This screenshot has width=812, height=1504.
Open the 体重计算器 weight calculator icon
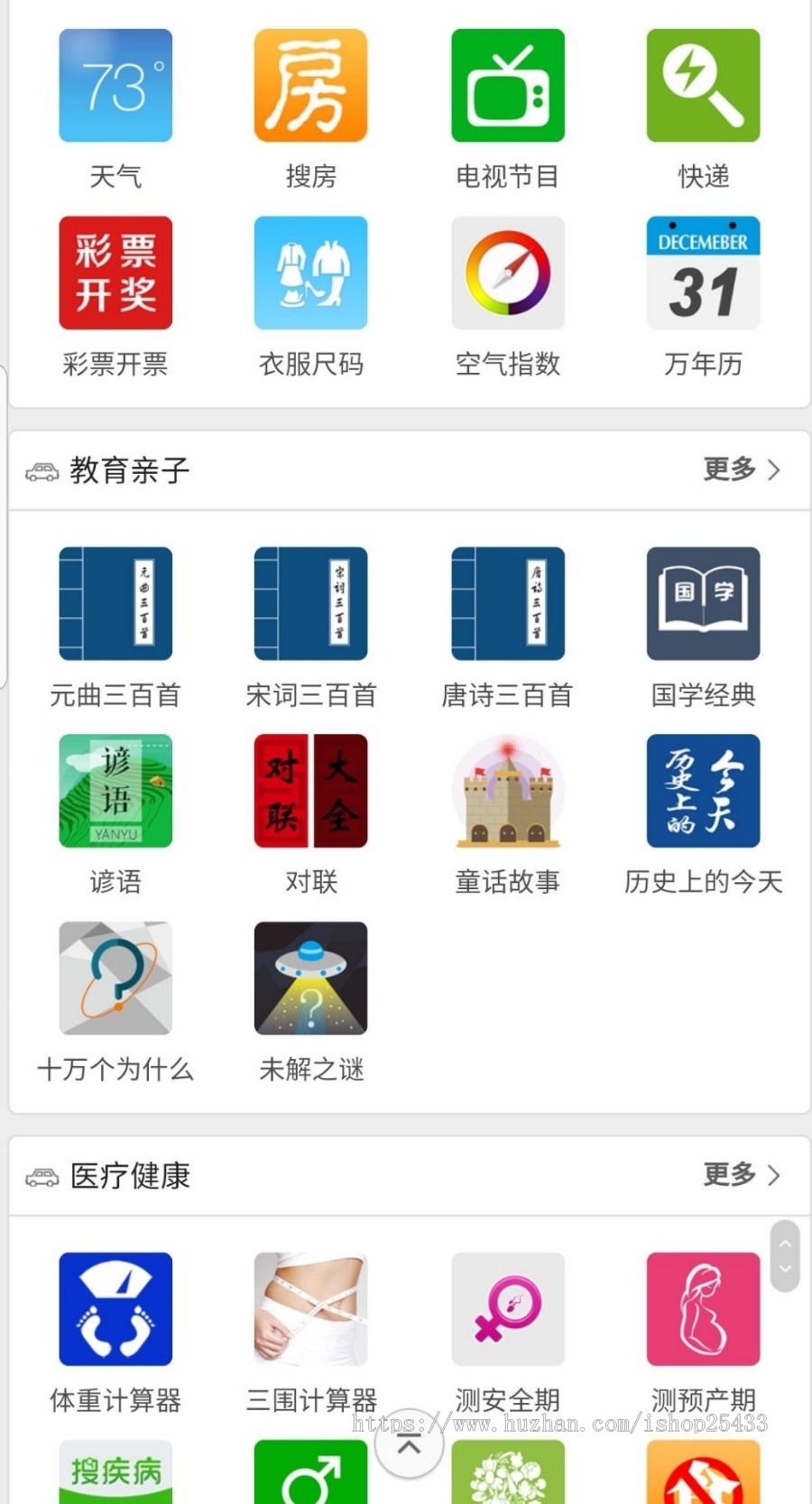(x=115, y=1308)
